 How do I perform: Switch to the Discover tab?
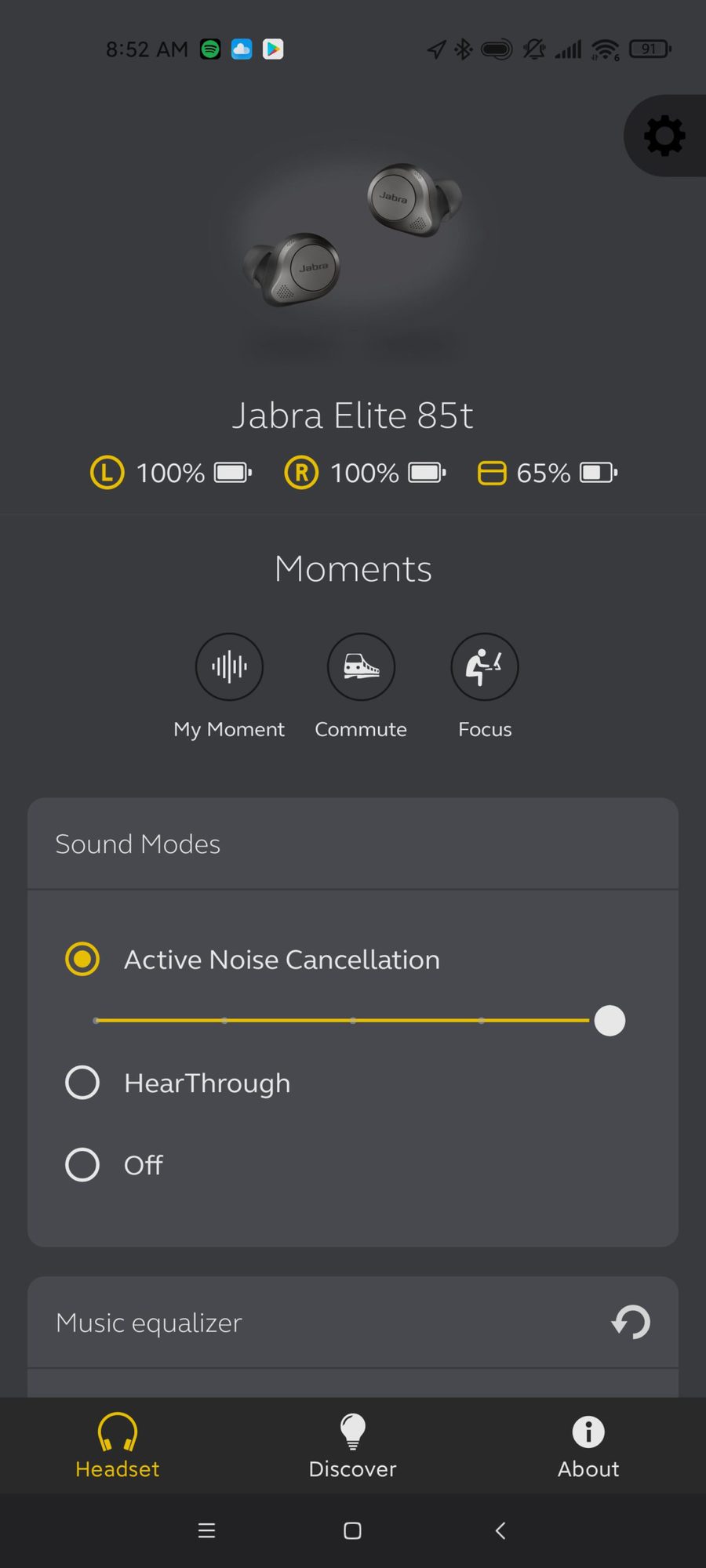pos(353,1446)
